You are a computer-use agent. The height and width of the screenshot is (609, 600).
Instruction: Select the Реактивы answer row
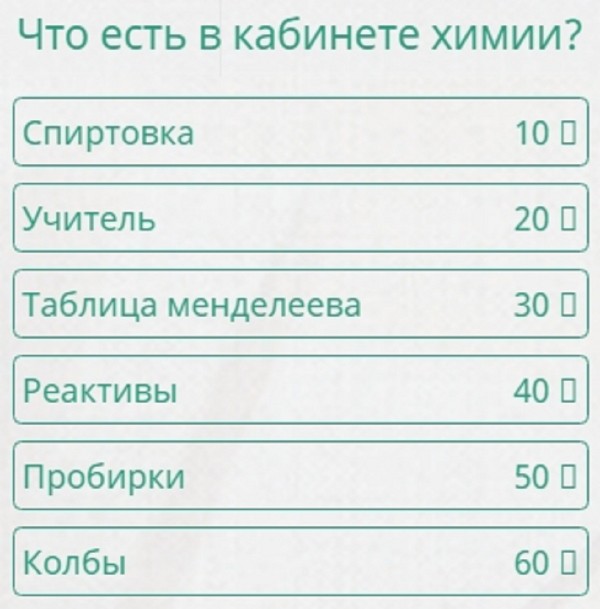tap(299, 390)
